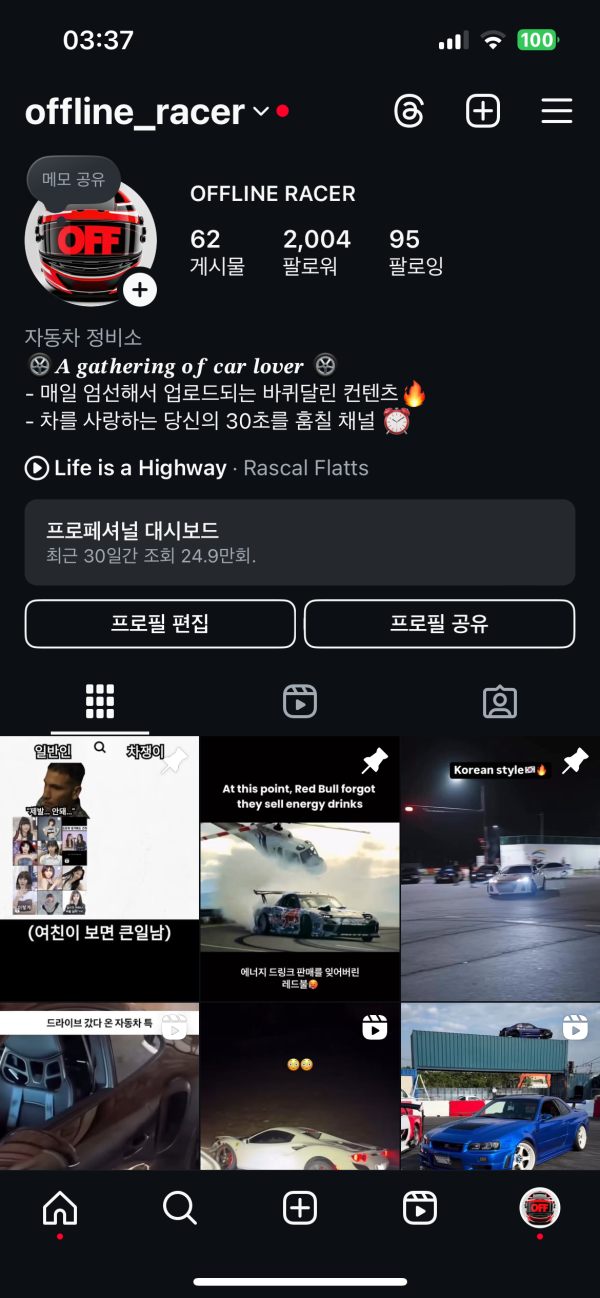Screen dimensions: 600x1298
Task: Switch to the tagged photos tab
Action: (499, 702)
